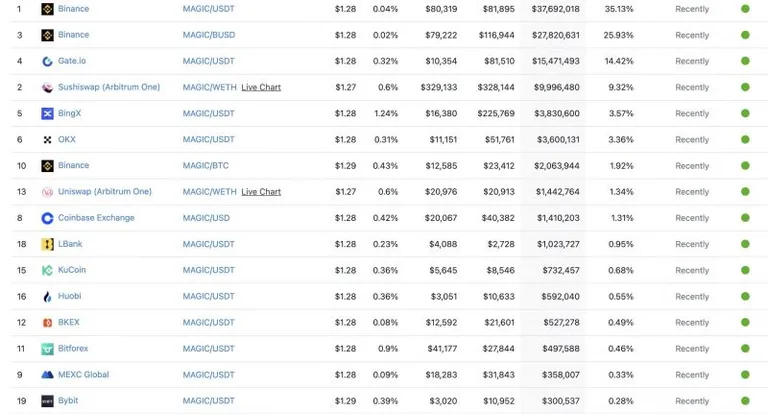Open the MEXC Global exchange link
The width and height of the screenshot is (768, 414).
click(83, 374)
